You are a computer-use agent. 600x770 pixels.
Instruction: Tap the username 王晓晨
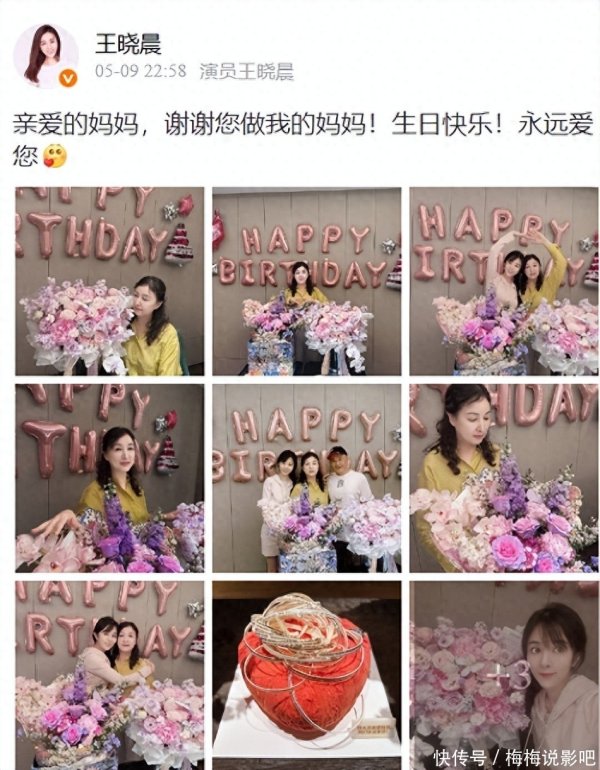[x=128, y=45]
